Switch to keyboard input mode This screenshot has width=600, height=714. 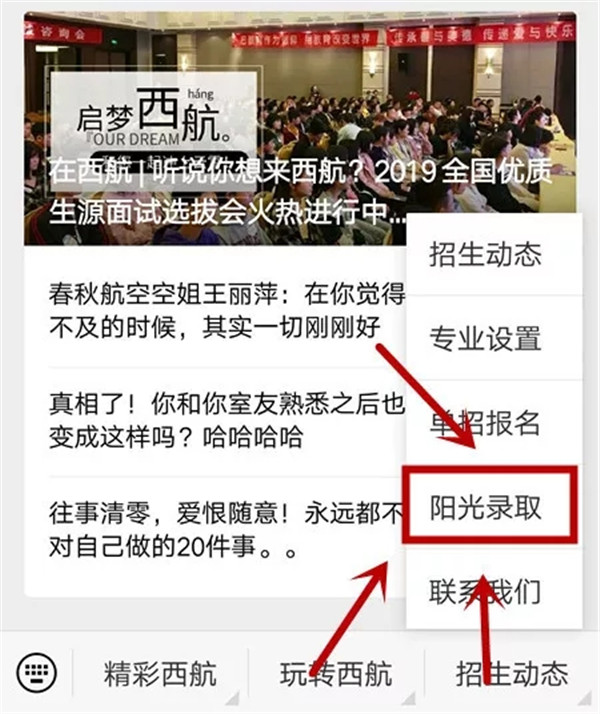tap(36, 672)
